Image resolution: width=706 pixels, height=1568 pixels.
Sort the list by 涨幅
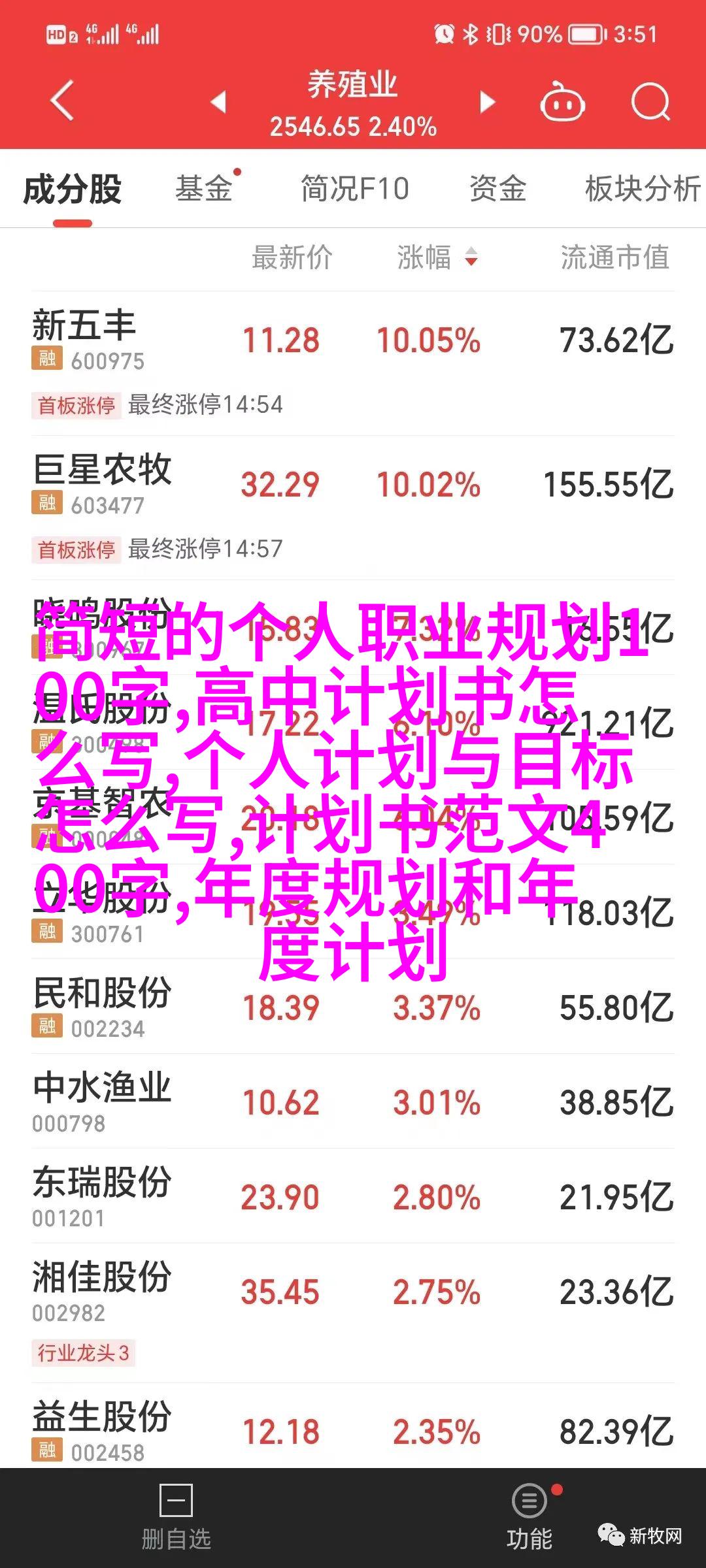pyautogui.click(x=437, y=257)
